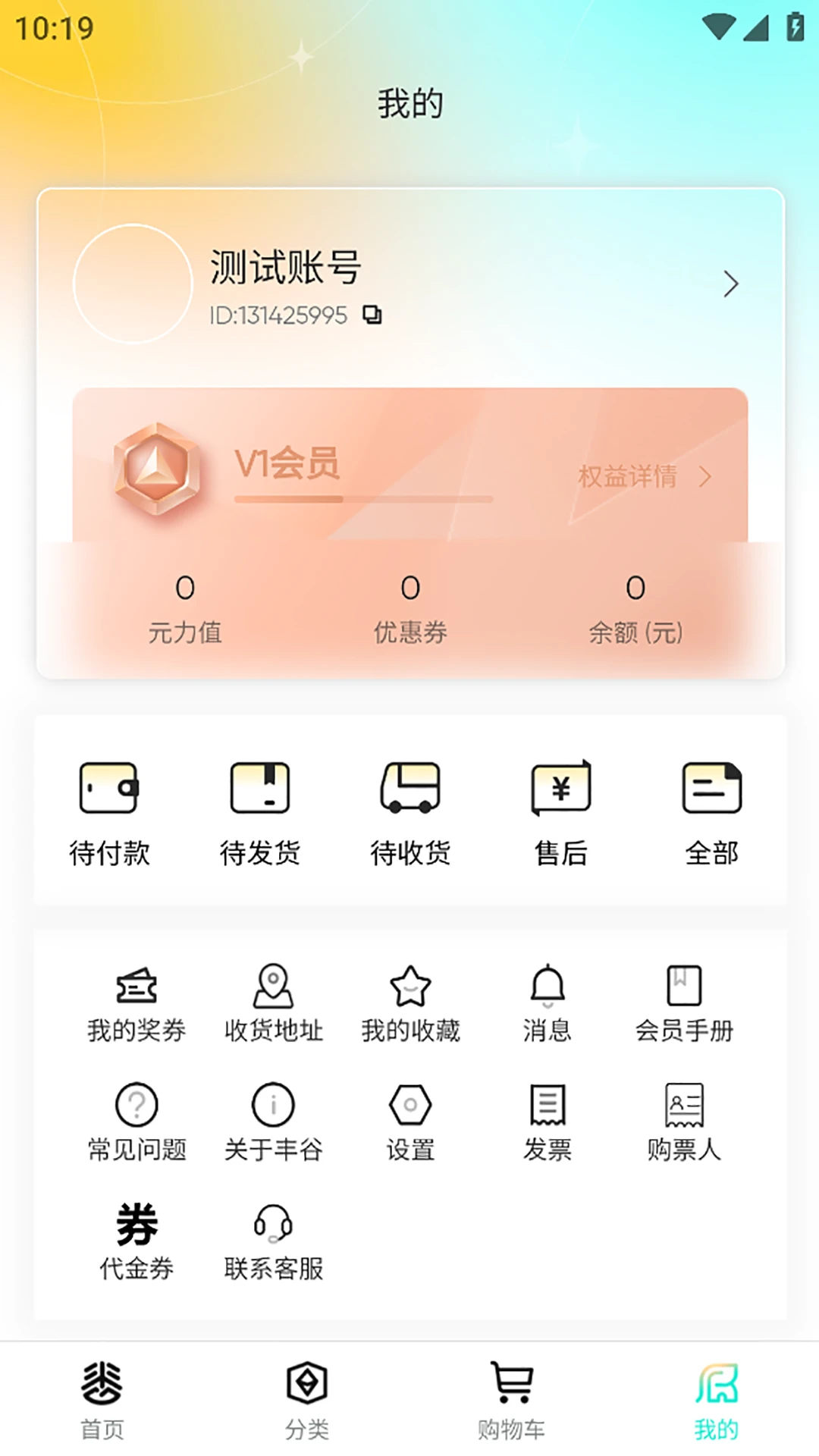The width and height of the screenshot is (819, 1456).
Task: Copy the user ID 131425995
Action: coord(373,316)
